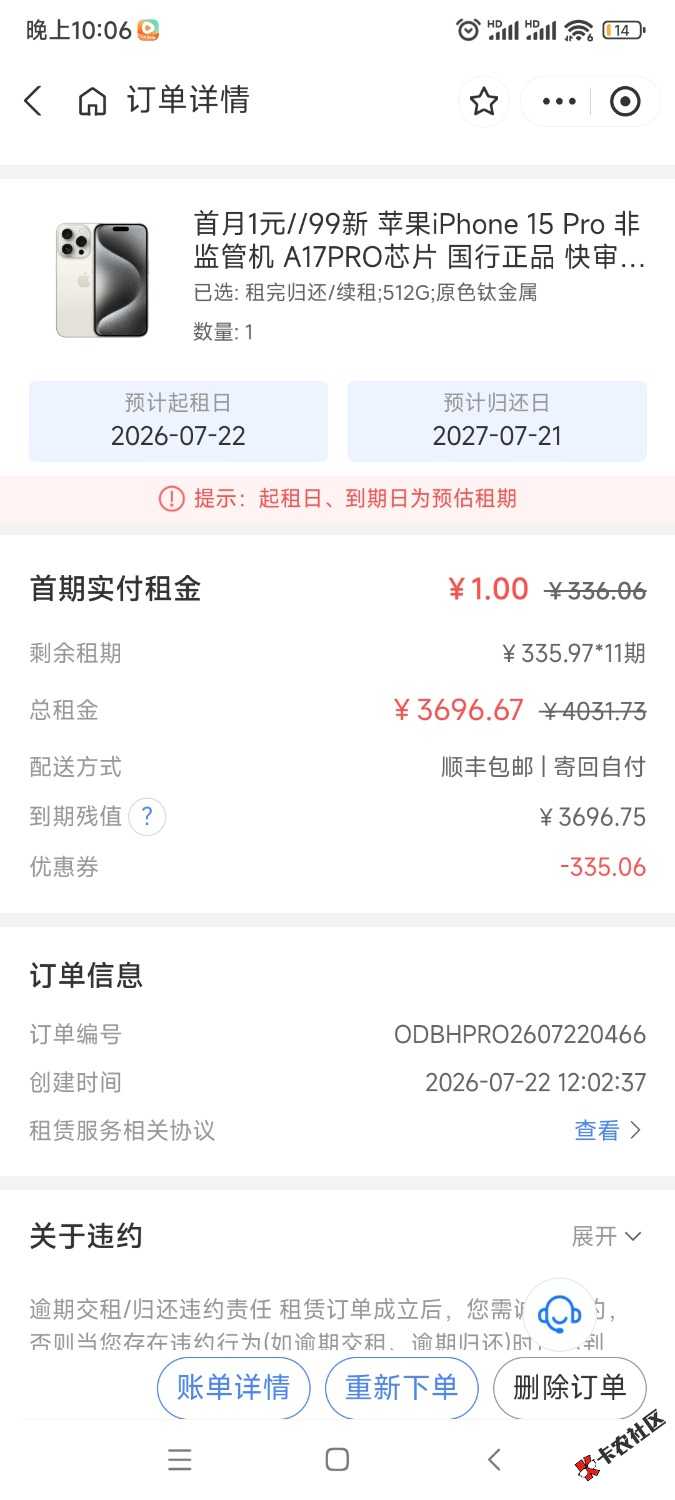Select 删除订单 to delete the order
Viewport: 675px width, 1500px height.
coord(570,1387)
